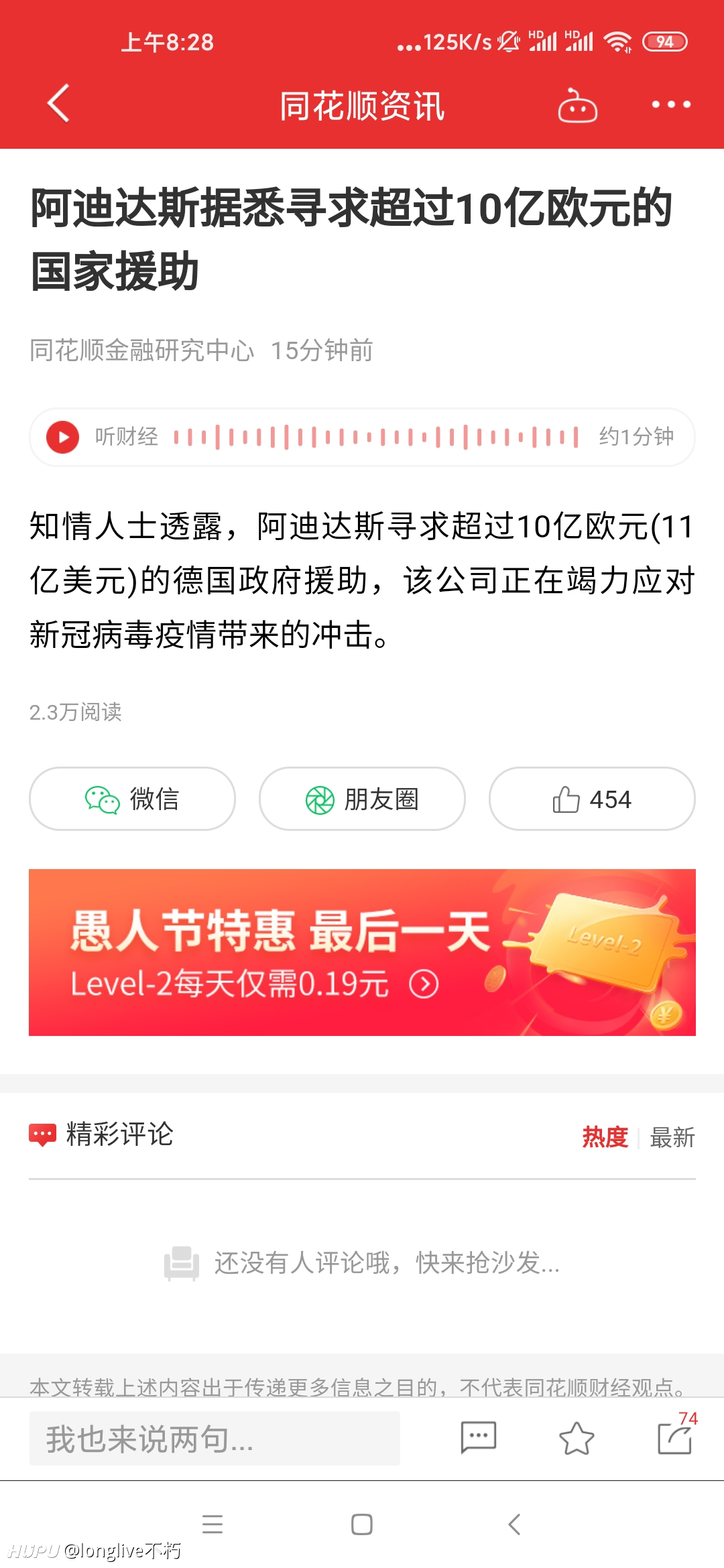Play the 听财经 audio reading

coord(62,437)
